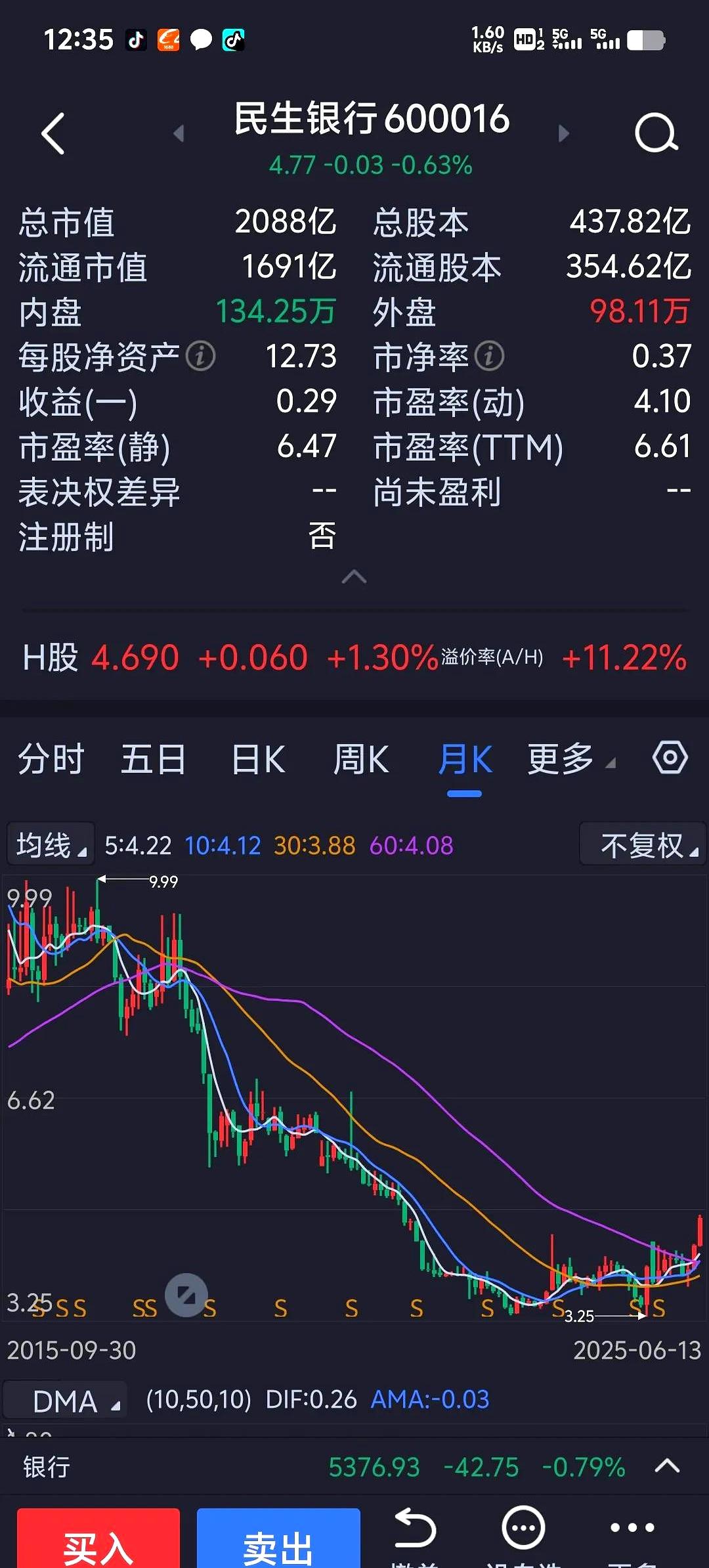Switch to the 五日 chart tab
Viewport: 709px width, 1568px height.
153,760
